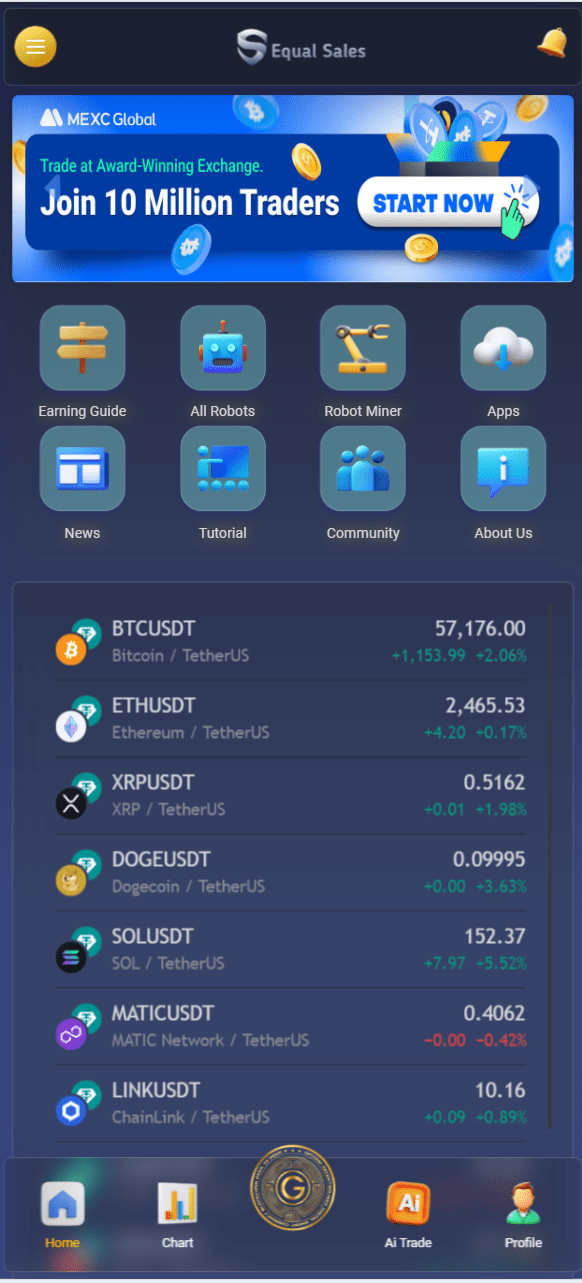Open Robot Miner
Image resolution: width=582 pixels, height=1283 pixels.
pyautogui.click(x=363, y=362)
